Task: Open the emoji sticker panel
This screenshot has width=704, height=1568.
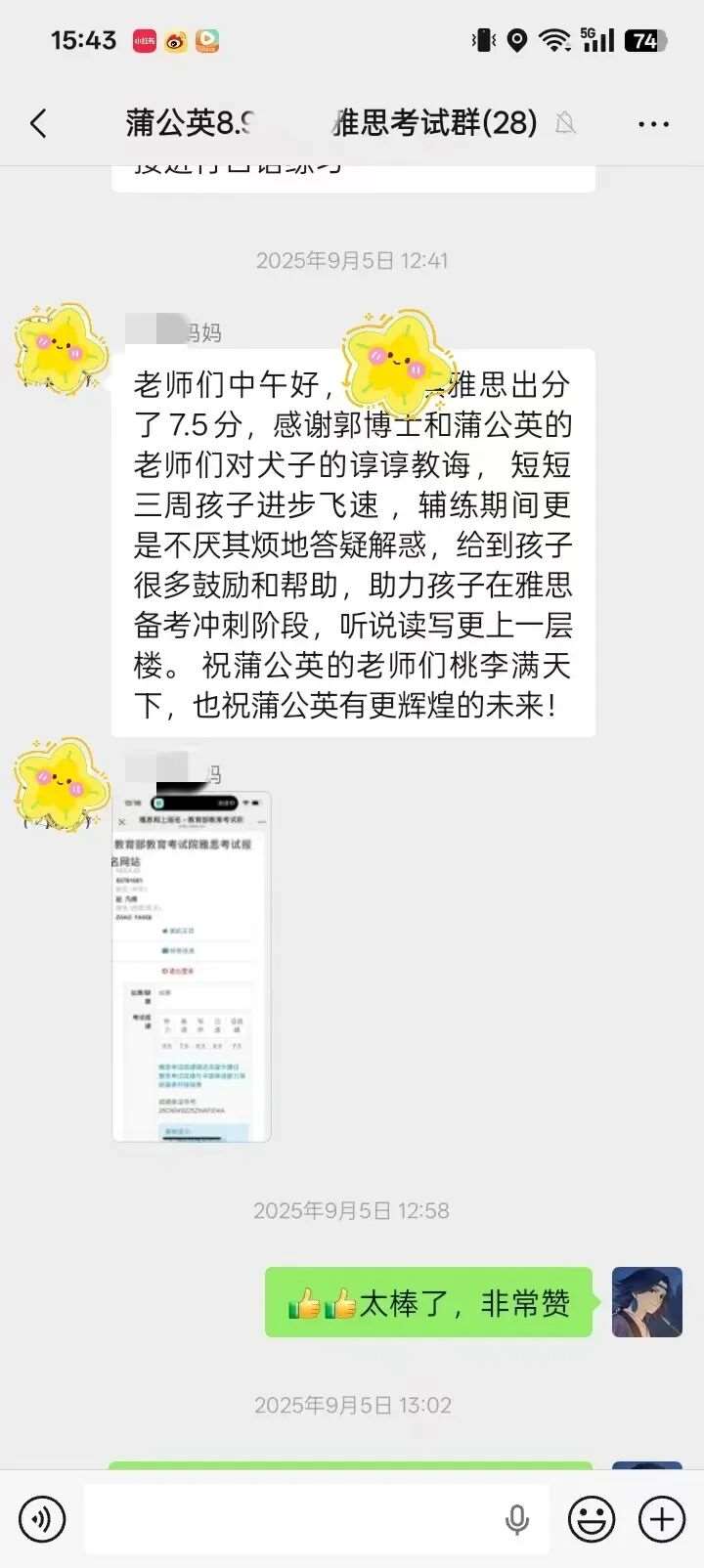Action: point(592,1519)
